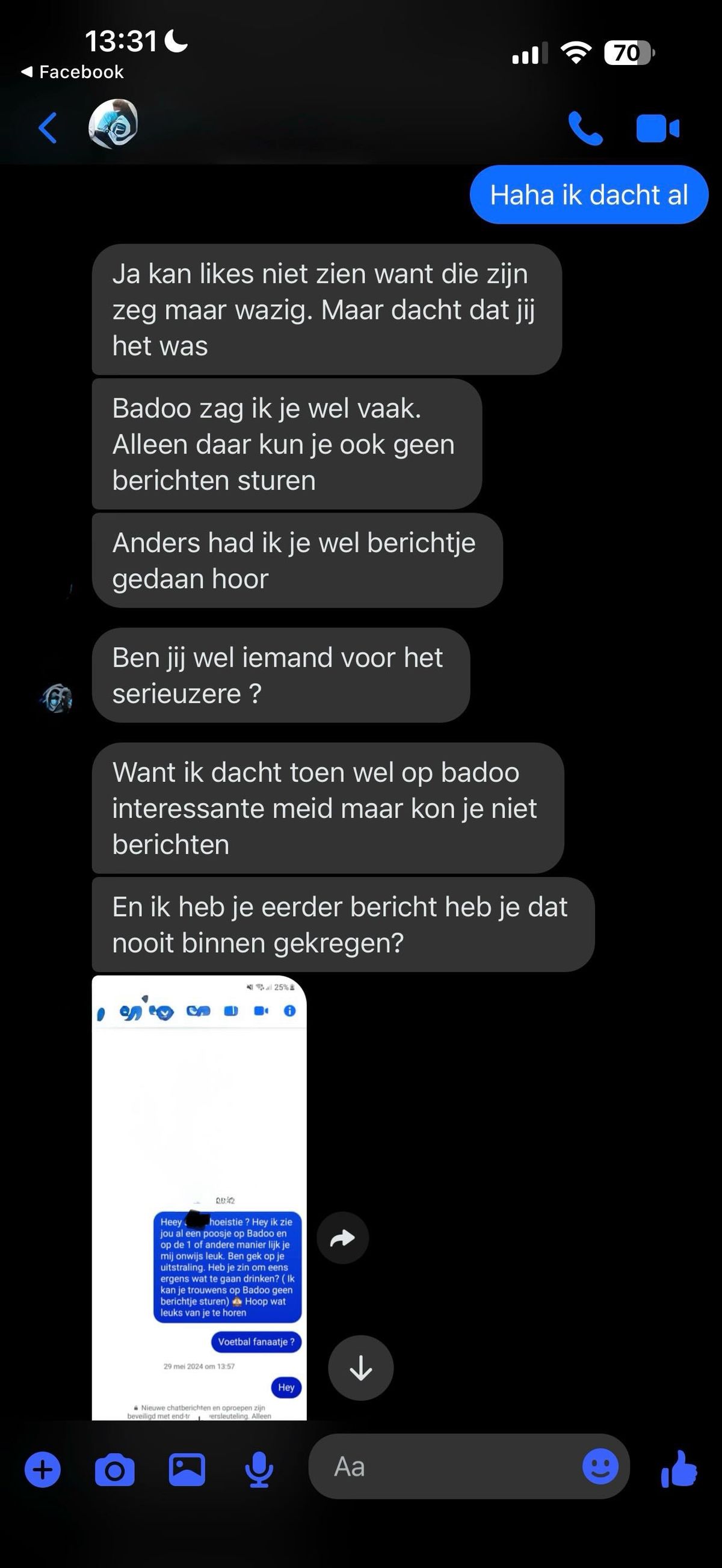722x1568 pixels.
Task: Open the shared screenshot image
Action: coord(199,1197)
